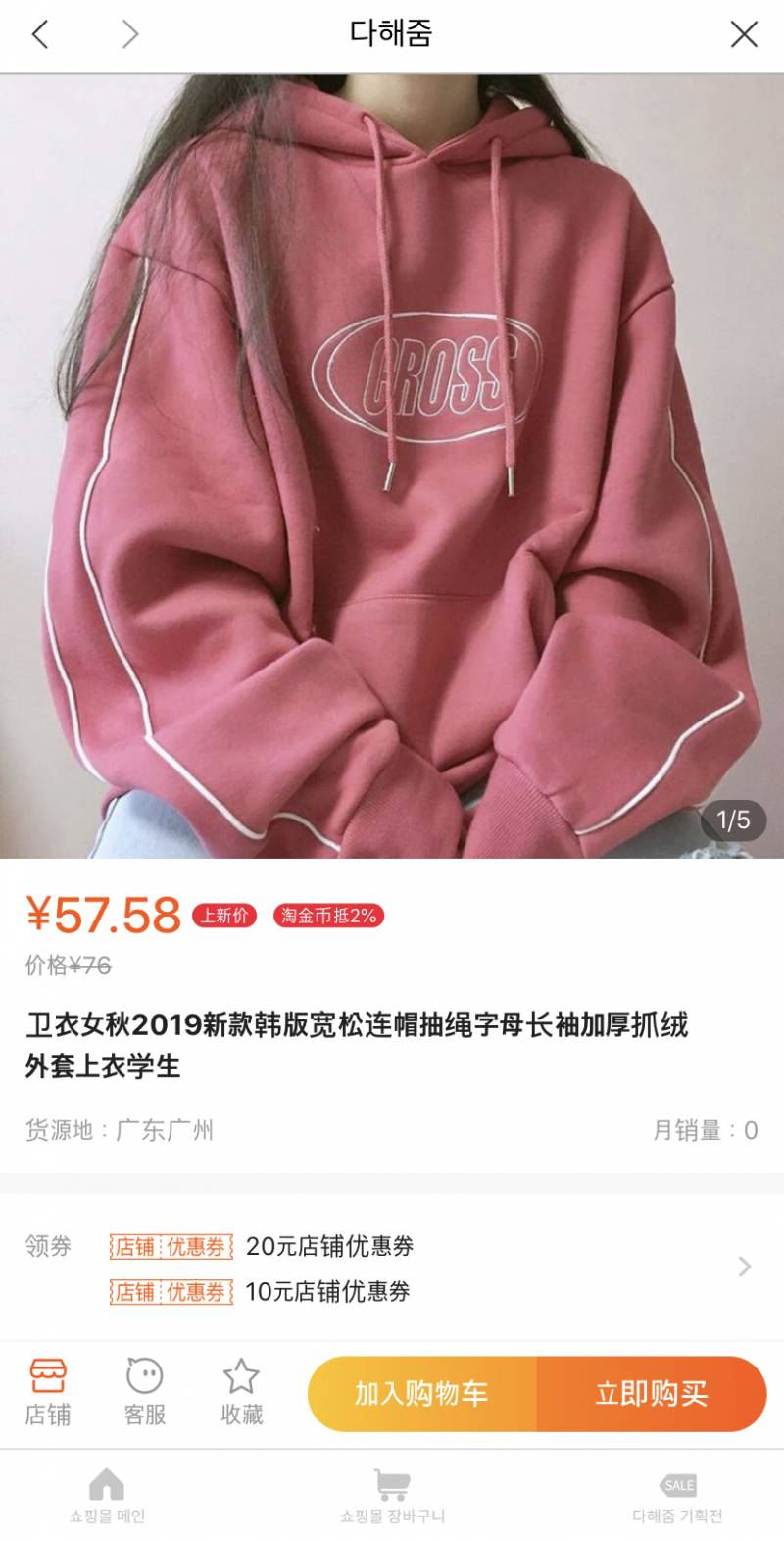Buy now with 立即购买

(652, 1393)
